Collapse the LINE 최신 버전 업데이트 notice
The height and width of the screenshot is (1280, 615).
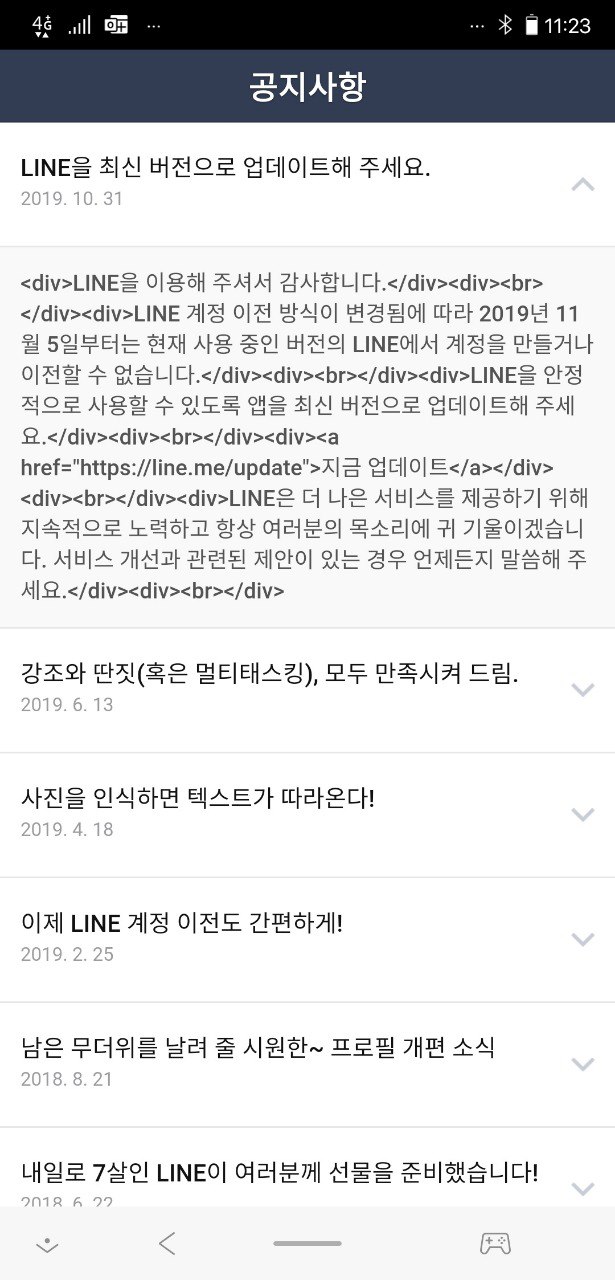pos(582,184)
